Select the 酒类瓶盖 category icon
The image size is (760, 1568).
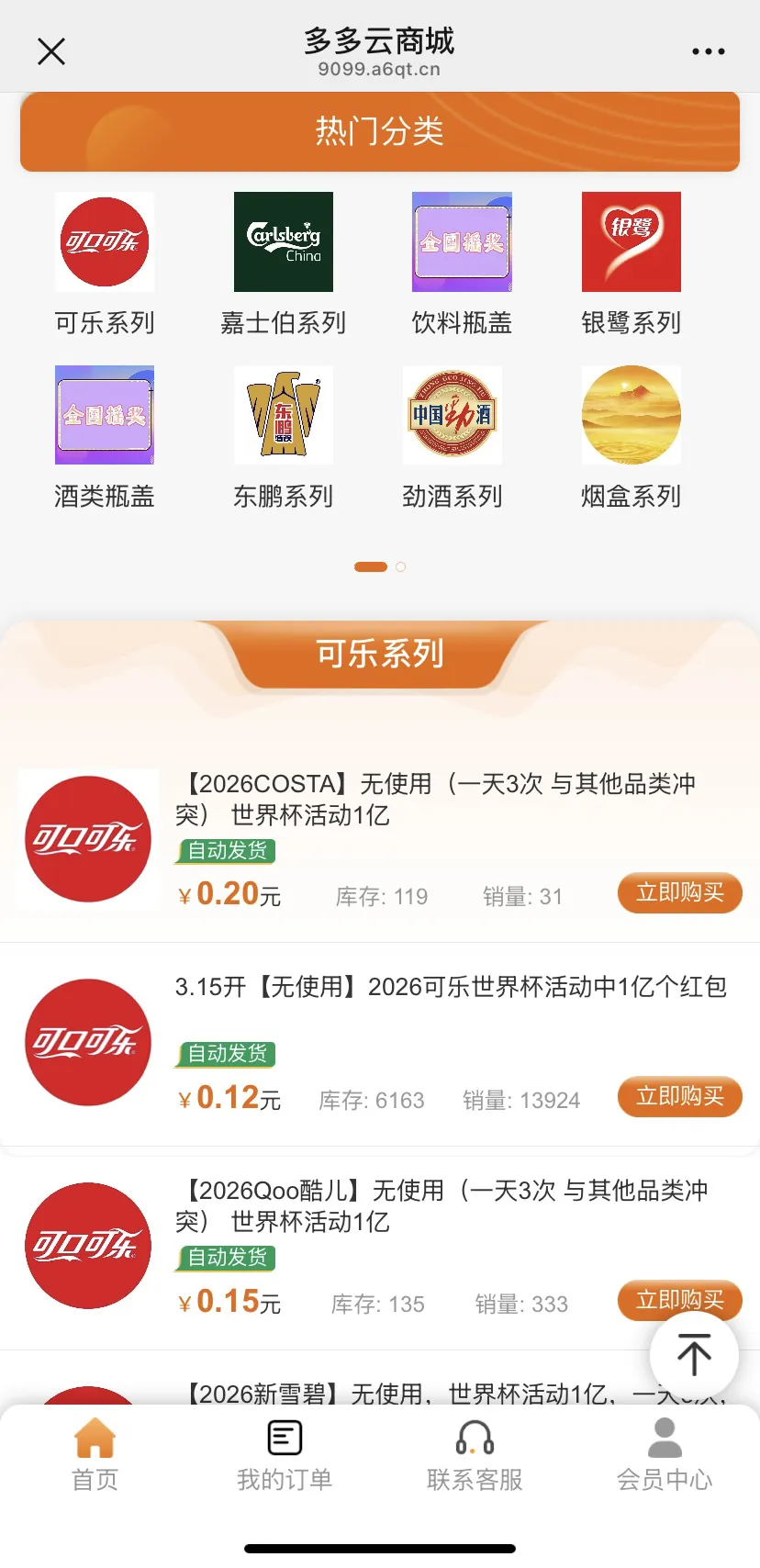[104, 415]
